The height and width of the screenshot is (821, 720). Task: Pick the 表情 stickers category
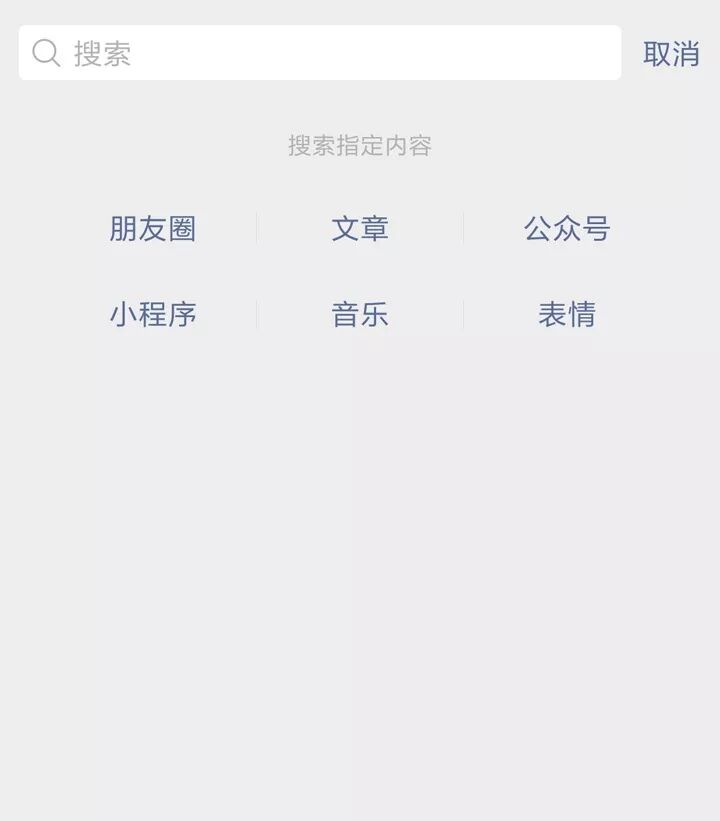[x=567, y=315]
